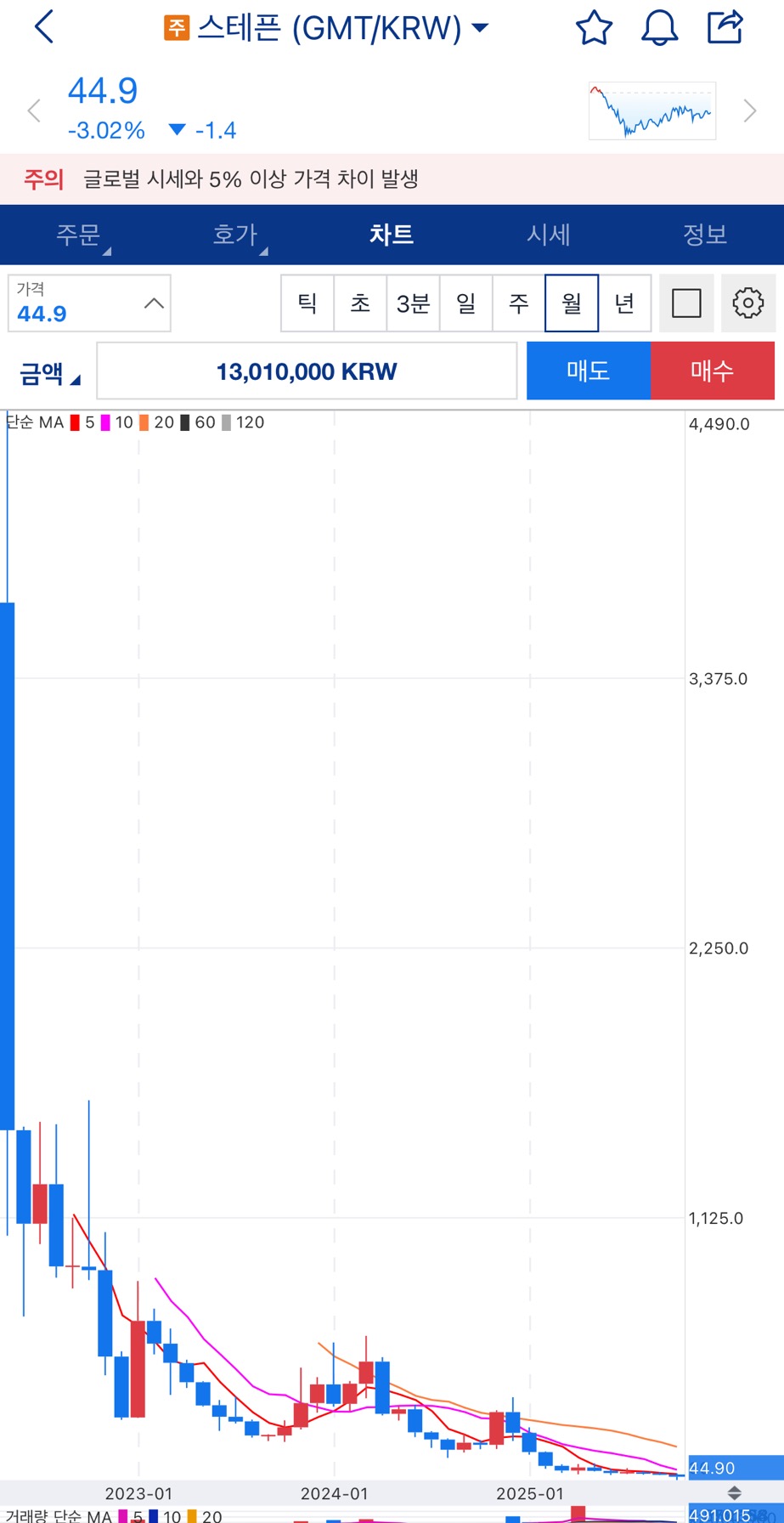Open the mini price chart thumbnail
Image resolution: width=784 pixels, height=1523 pixels.
pos(652,110)
